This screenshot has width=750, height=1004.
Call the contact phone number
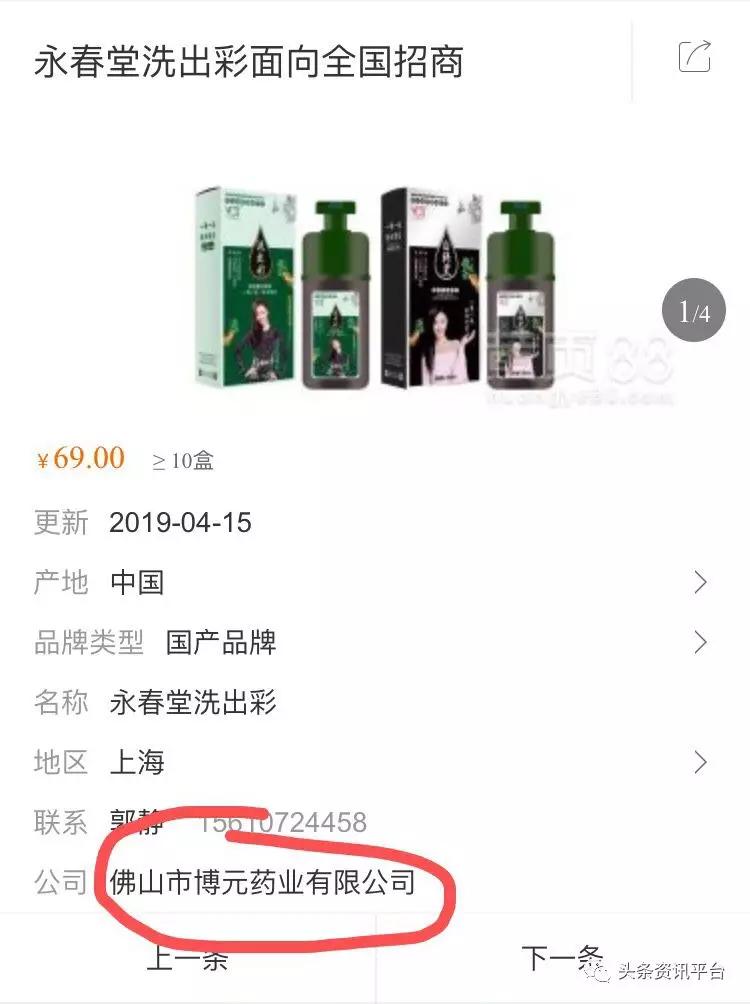pyautogui.click(x=283, y=823)
